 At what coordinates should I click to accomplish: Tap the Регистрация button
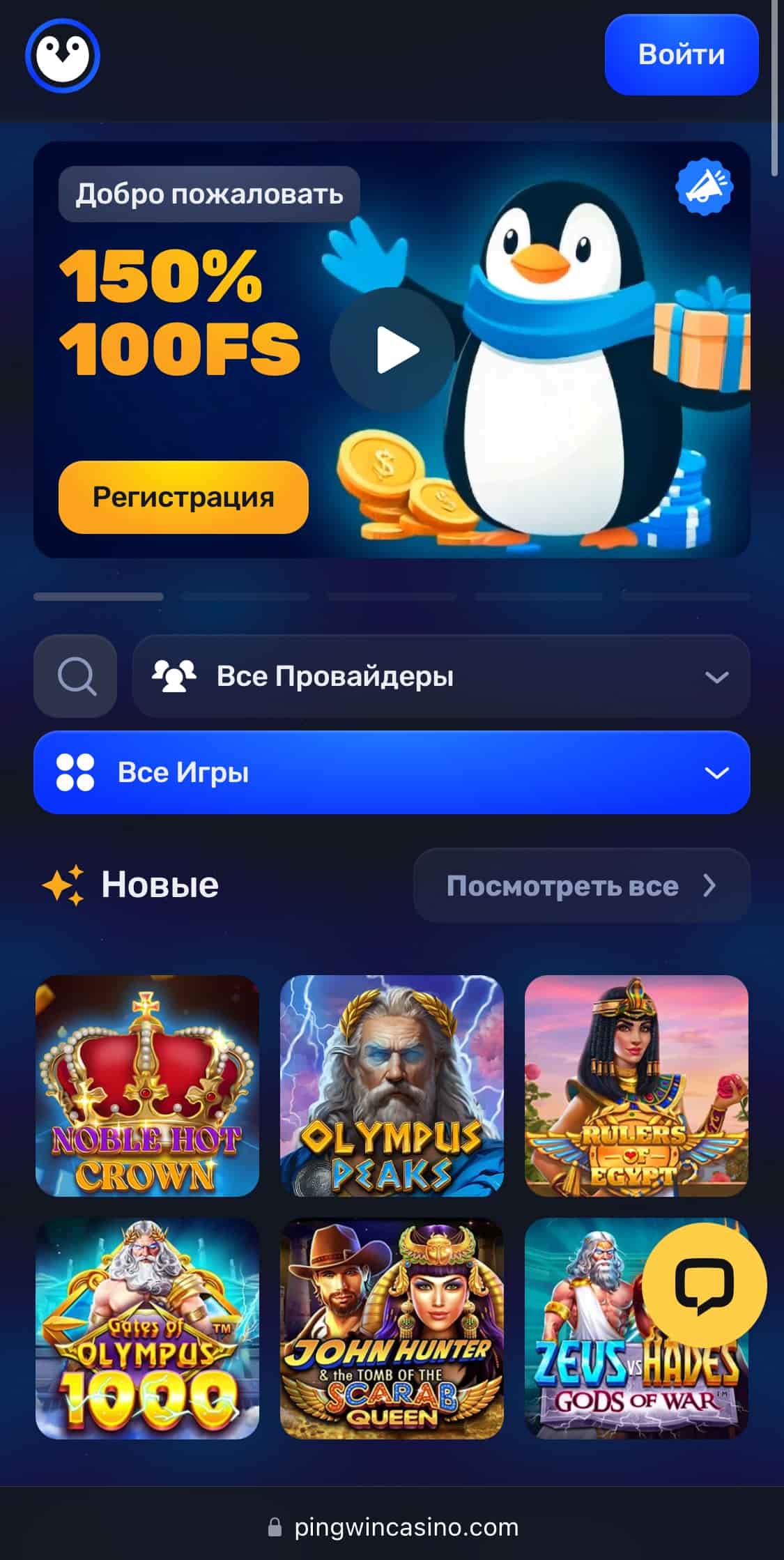tap(183, 497)
